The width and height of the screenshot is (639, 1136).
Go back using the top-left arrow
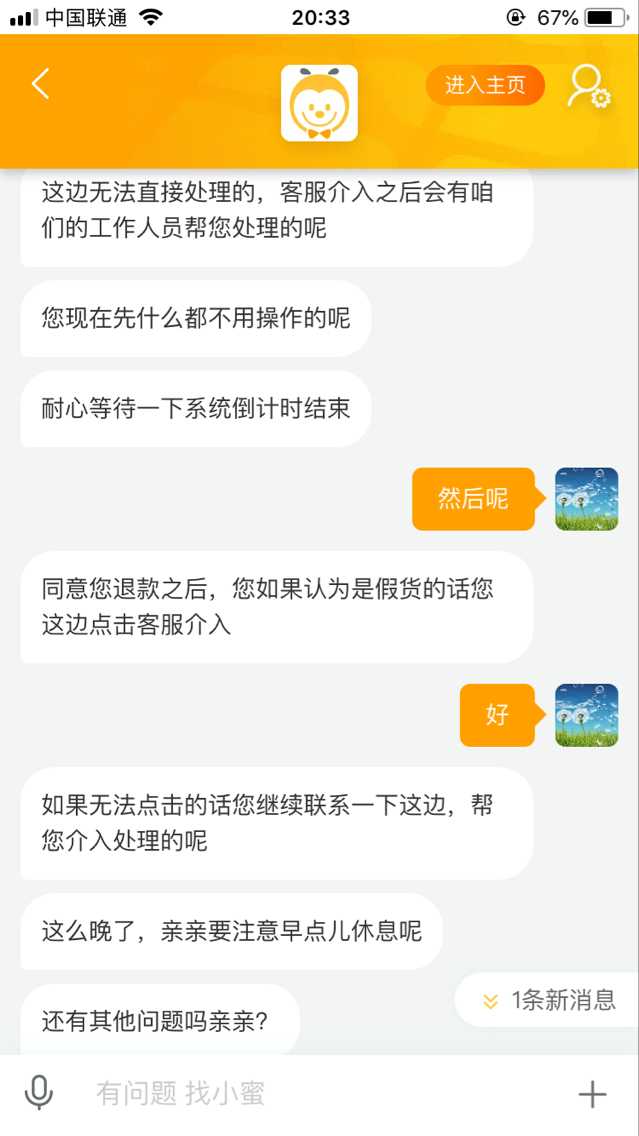(x=40, y=84)
